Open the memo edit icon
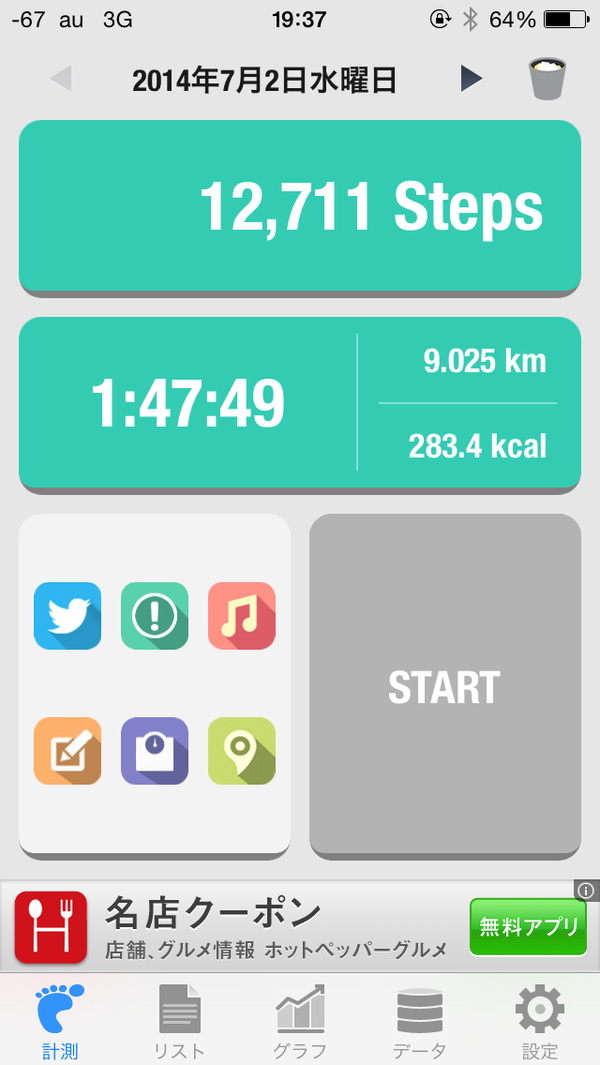600x1065 pixels. coord(67,751)
